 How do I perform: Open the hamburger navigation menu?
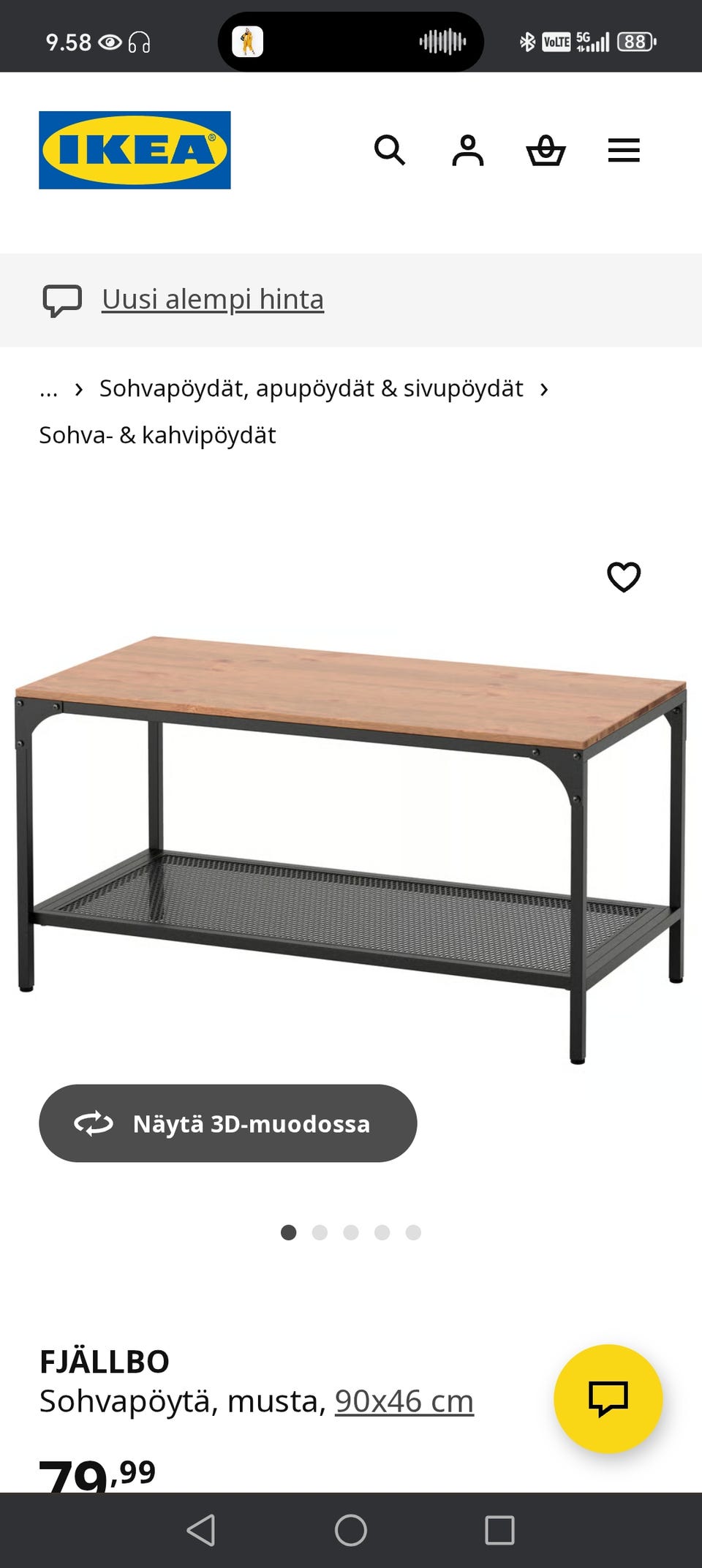624,151
